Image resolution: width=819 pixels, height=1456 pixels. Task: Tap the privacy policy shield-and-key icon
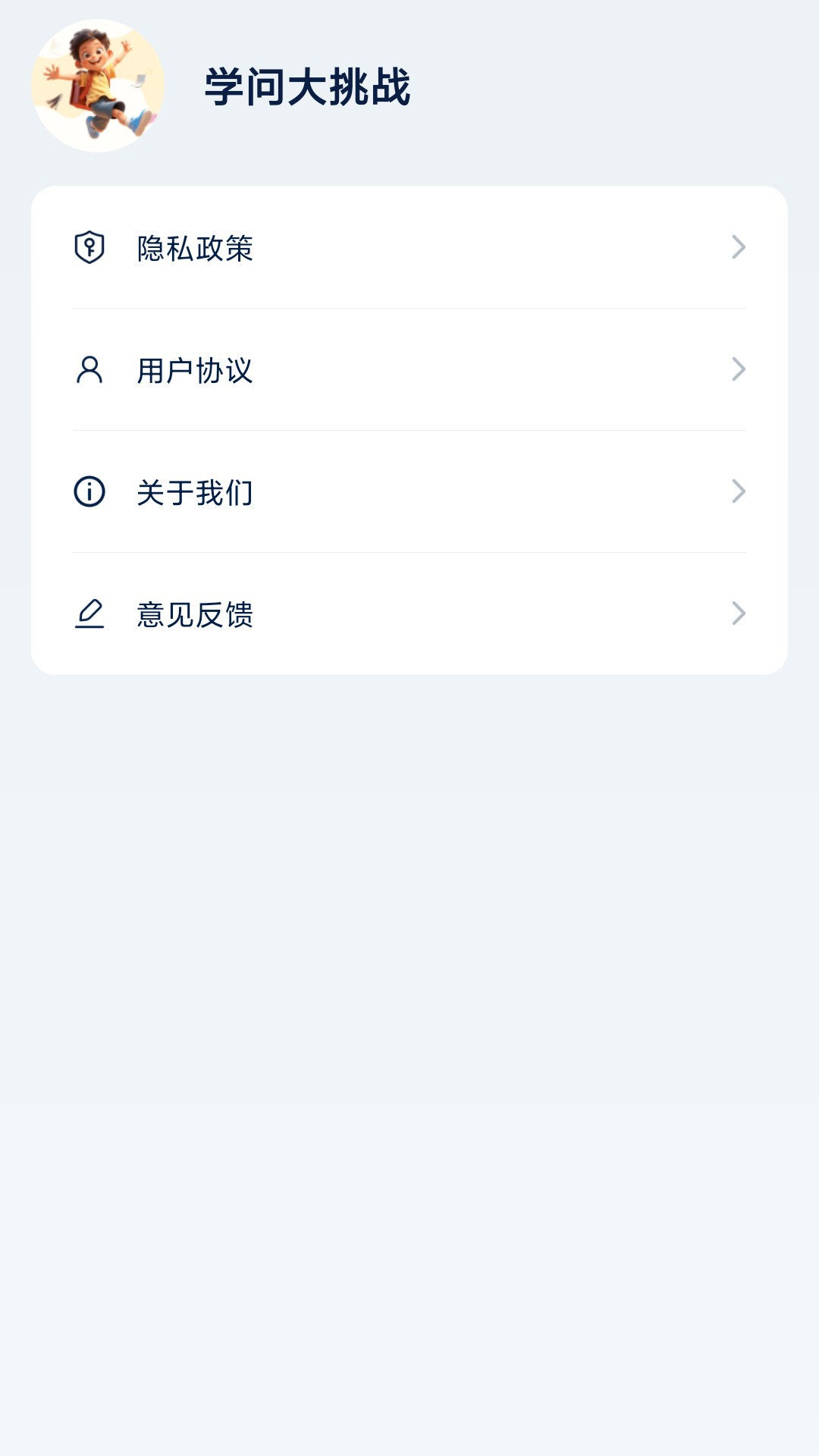90,246
